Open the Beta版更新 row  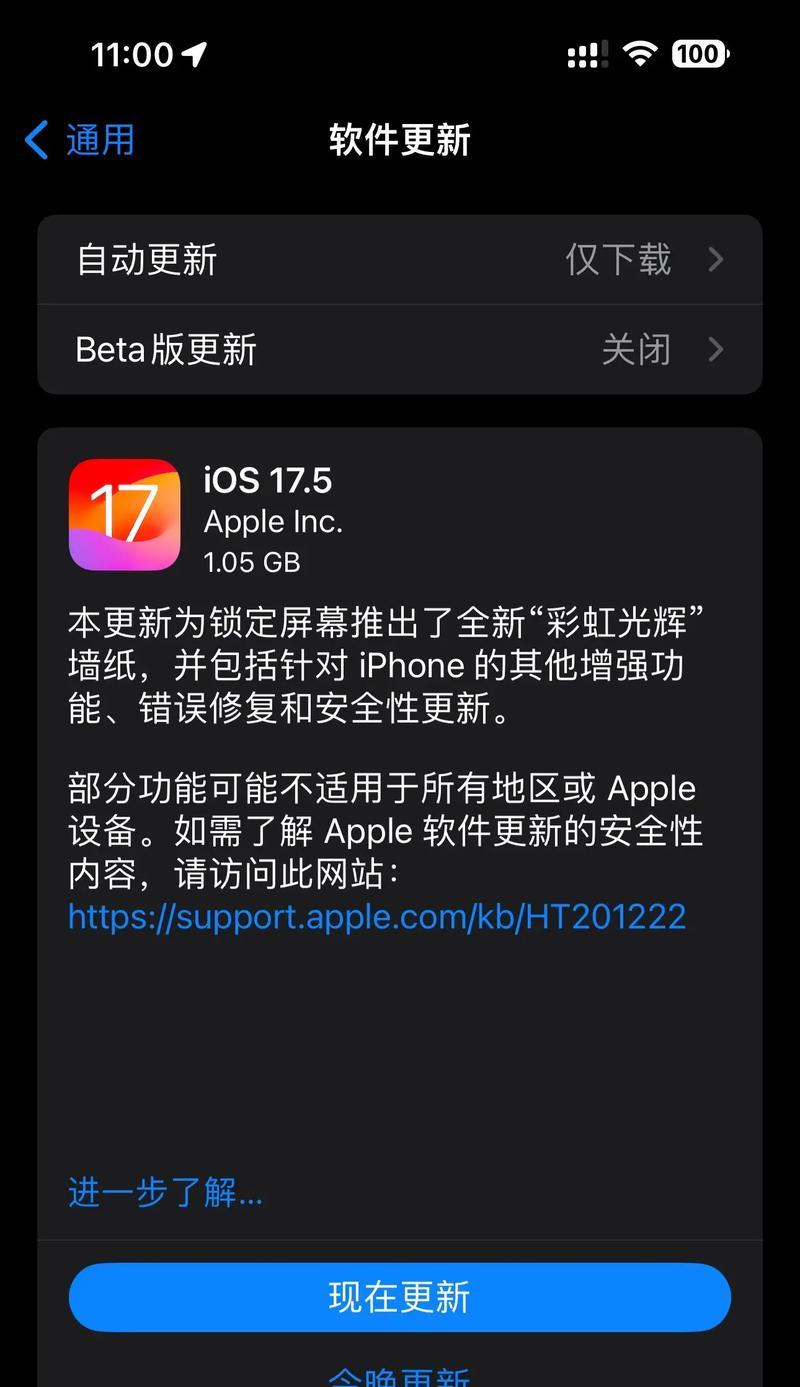pyautogui.click(x=400, y=350)
